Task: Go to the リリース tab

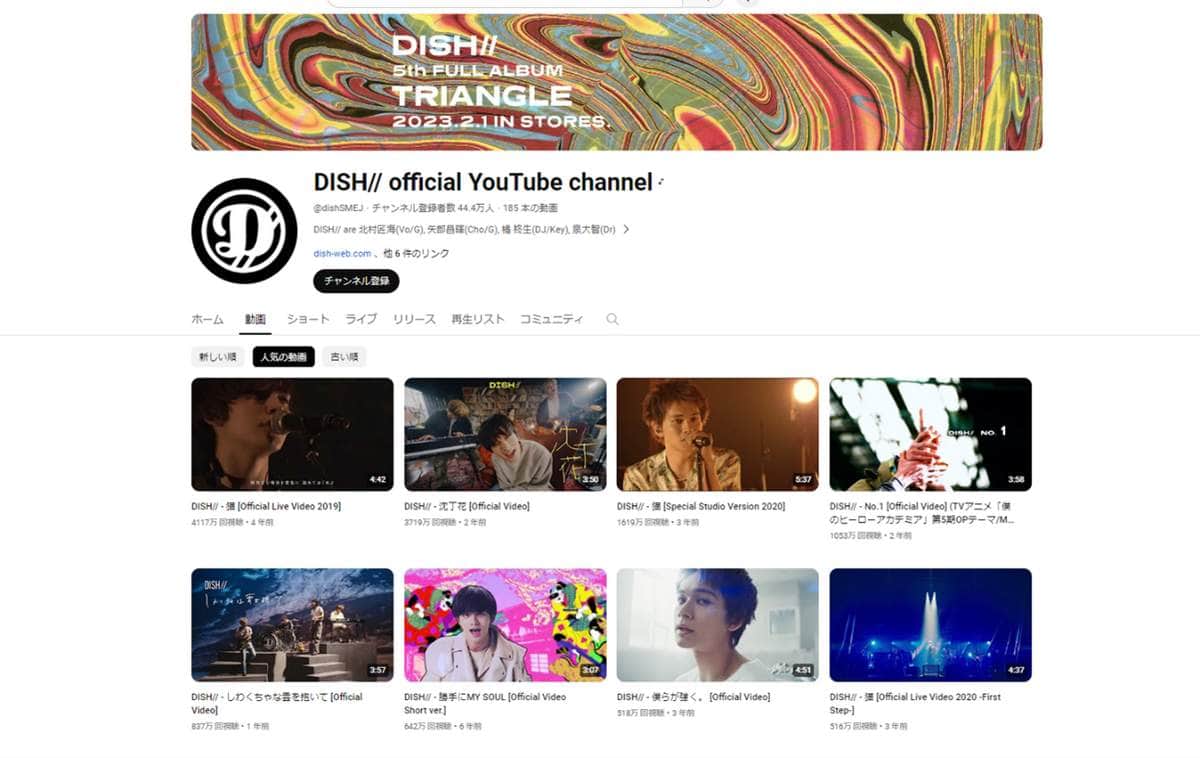Action: point(414,319)
